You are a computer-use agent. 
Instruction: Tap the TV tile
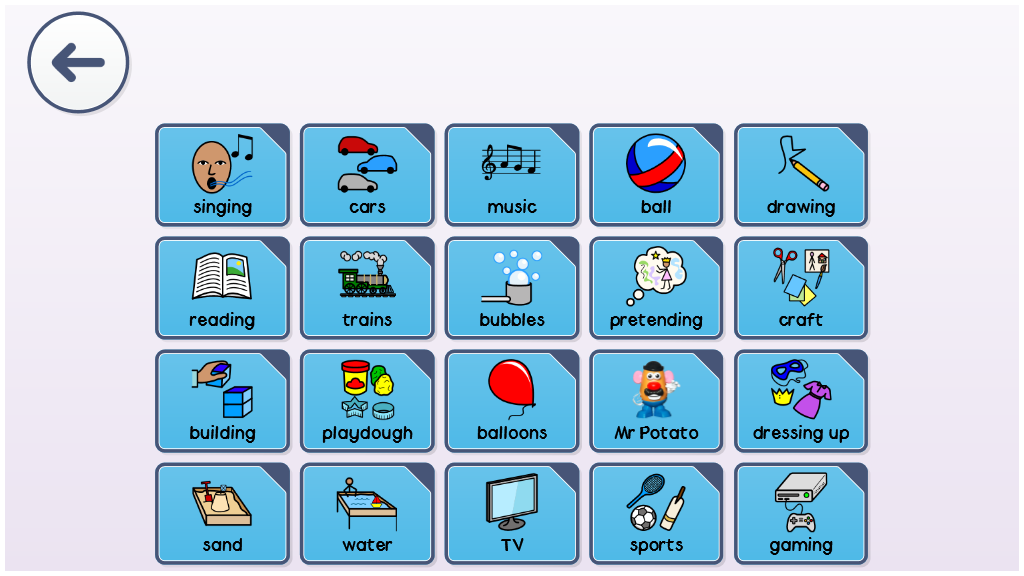coord(512,513)
